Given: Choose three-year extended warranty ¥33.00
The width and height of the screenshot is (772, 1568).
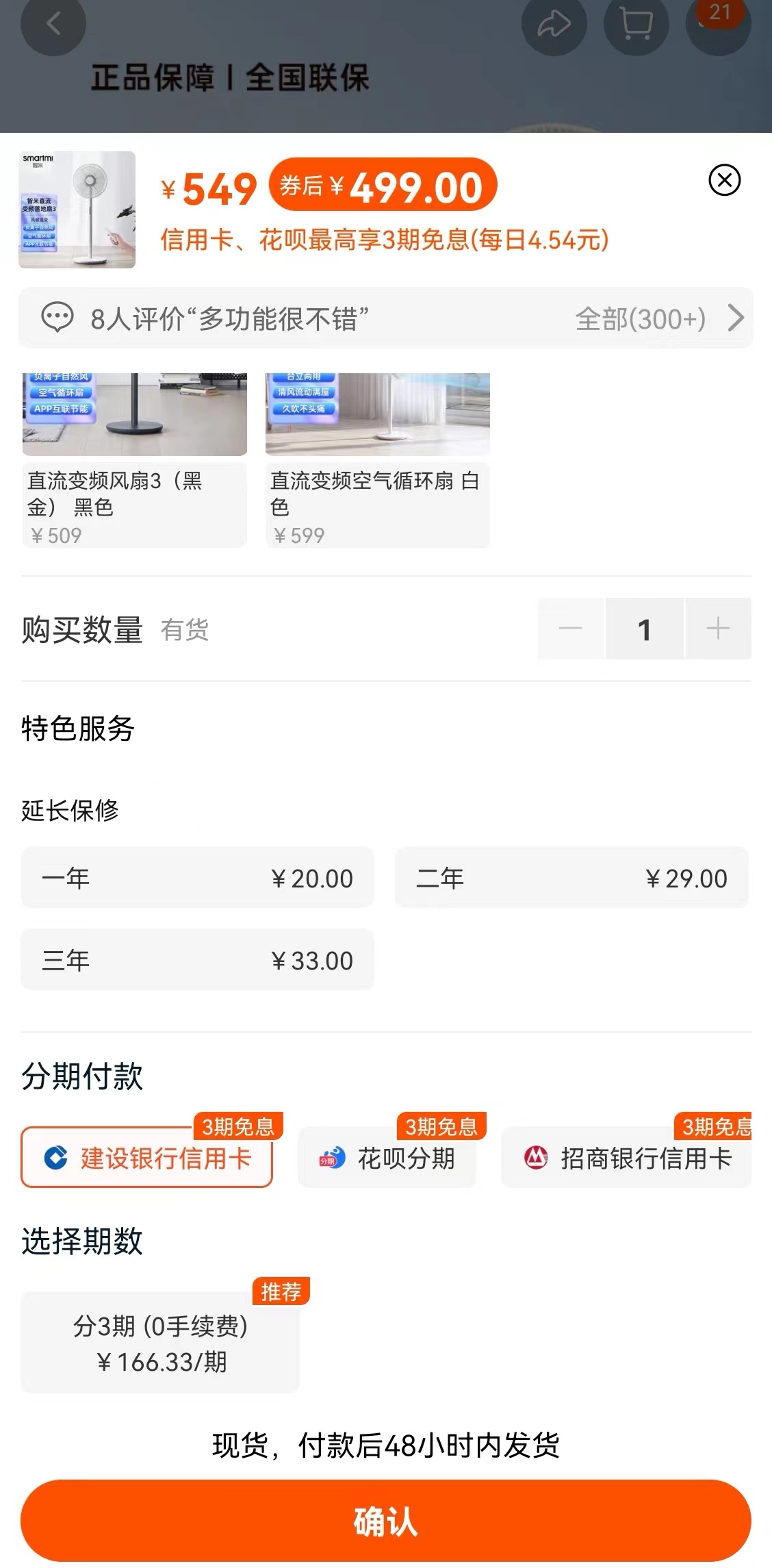Looking at the screenshot, I should click(197, 960).
